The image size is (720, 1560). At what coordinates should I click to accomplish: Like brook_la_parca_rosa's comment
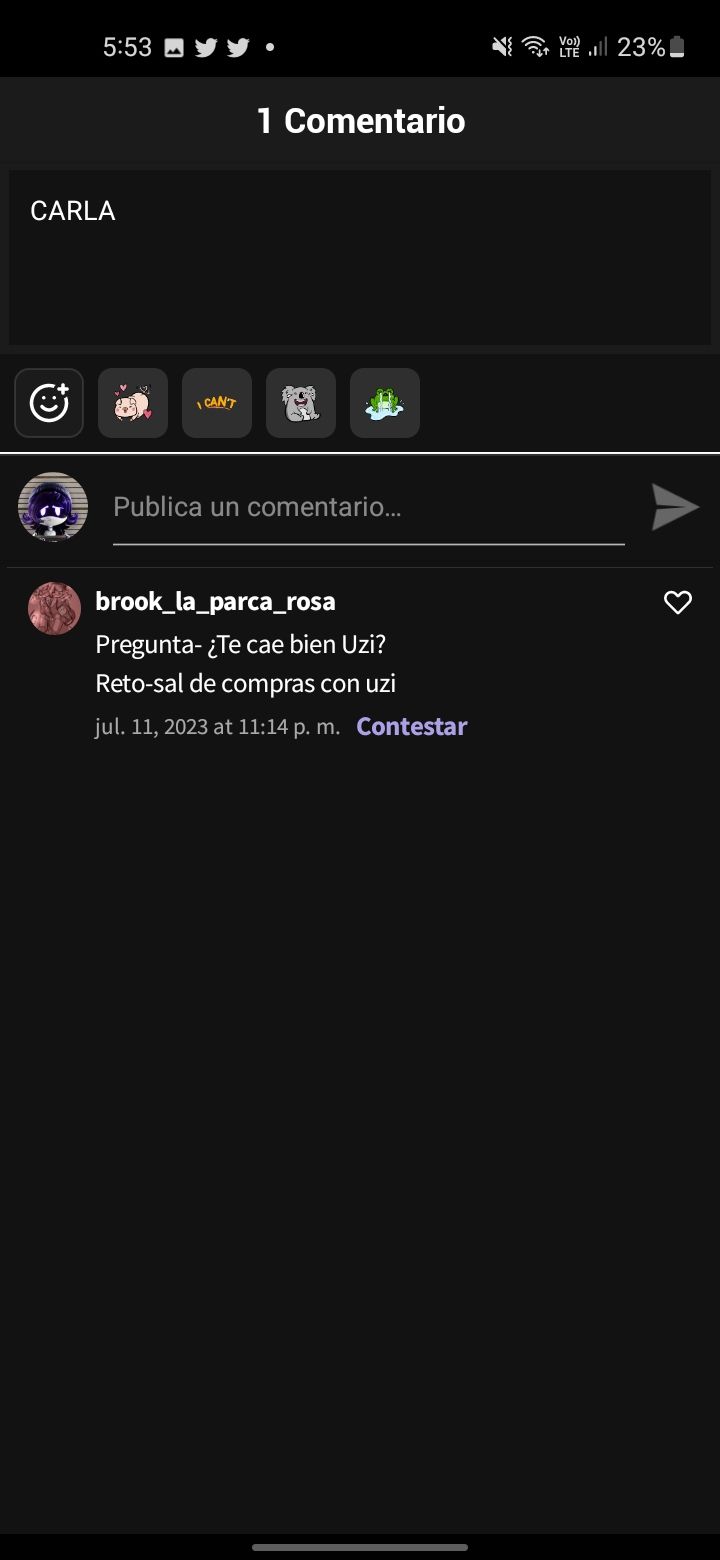[x=678, y=602]
